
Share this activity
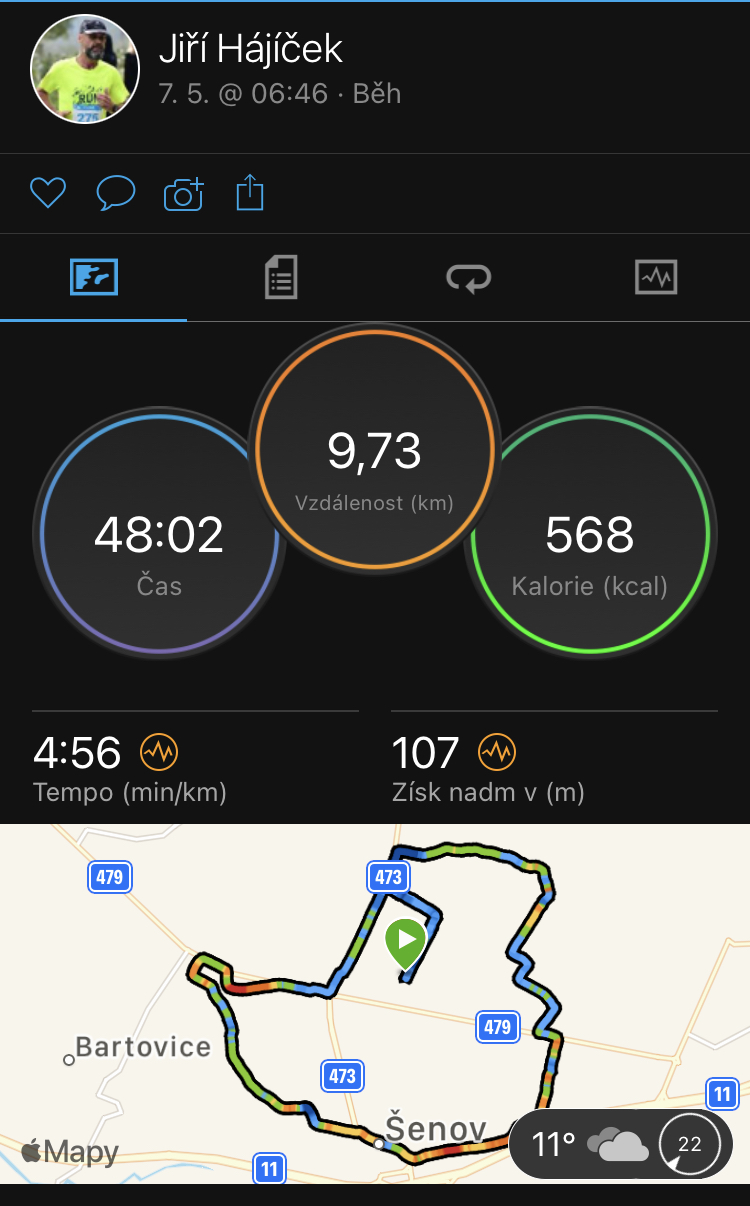coord(250,192)
